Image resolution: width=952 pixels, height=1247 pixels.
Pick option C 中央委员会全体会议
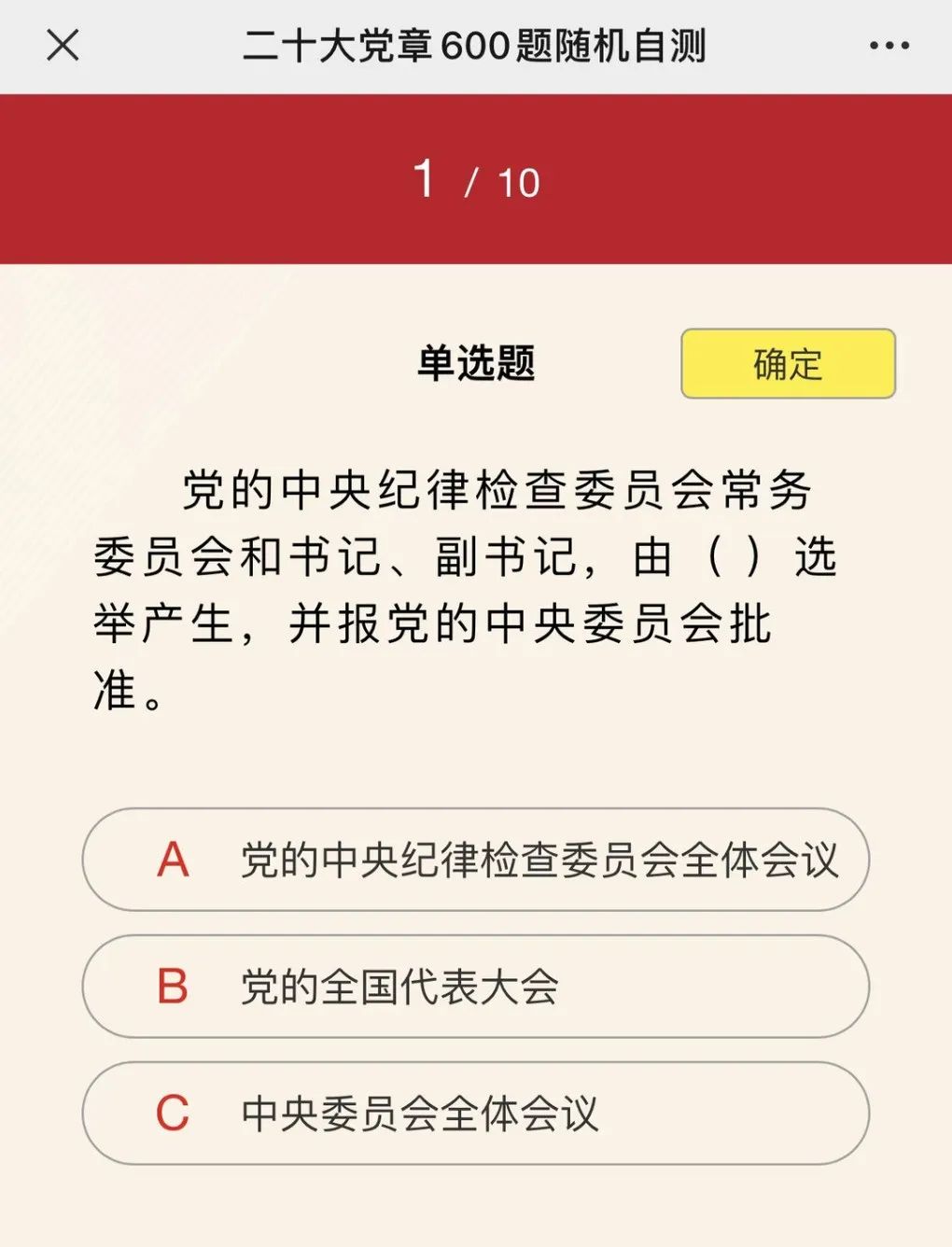click(476, 1113)
